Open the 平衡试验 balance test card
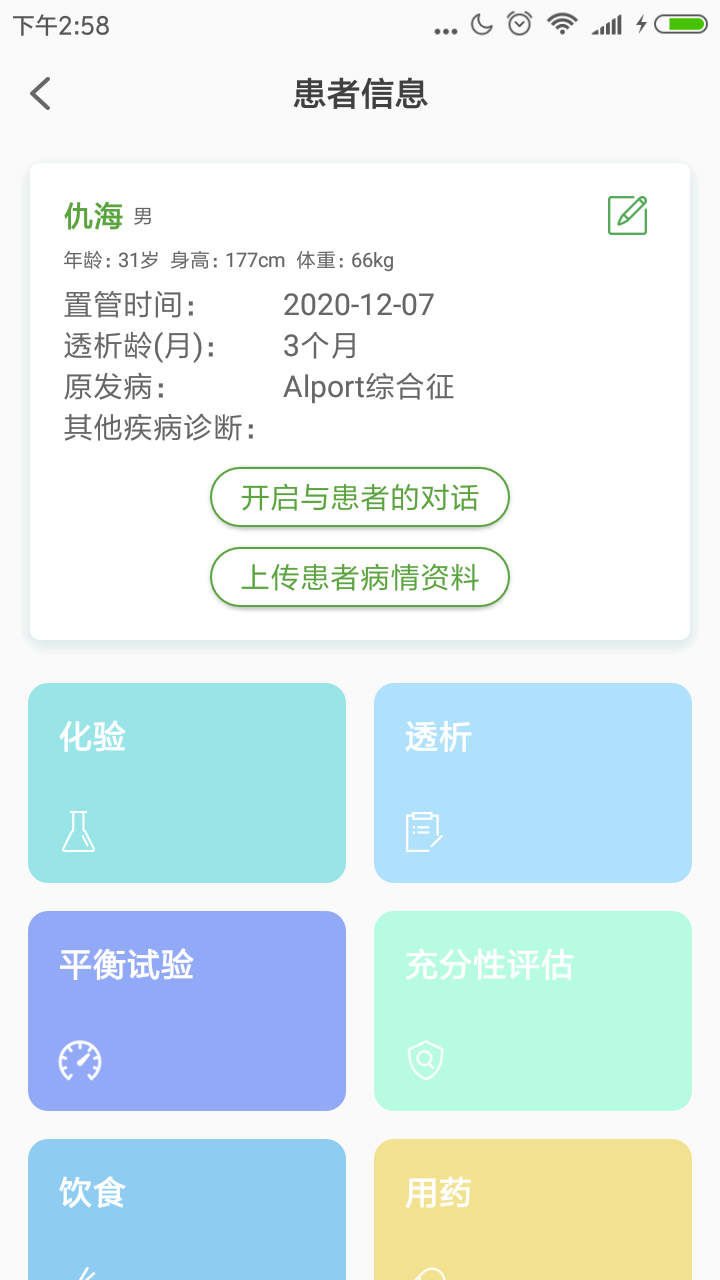Screen dimensions: 720x1280 click(x=187, y=1011)
